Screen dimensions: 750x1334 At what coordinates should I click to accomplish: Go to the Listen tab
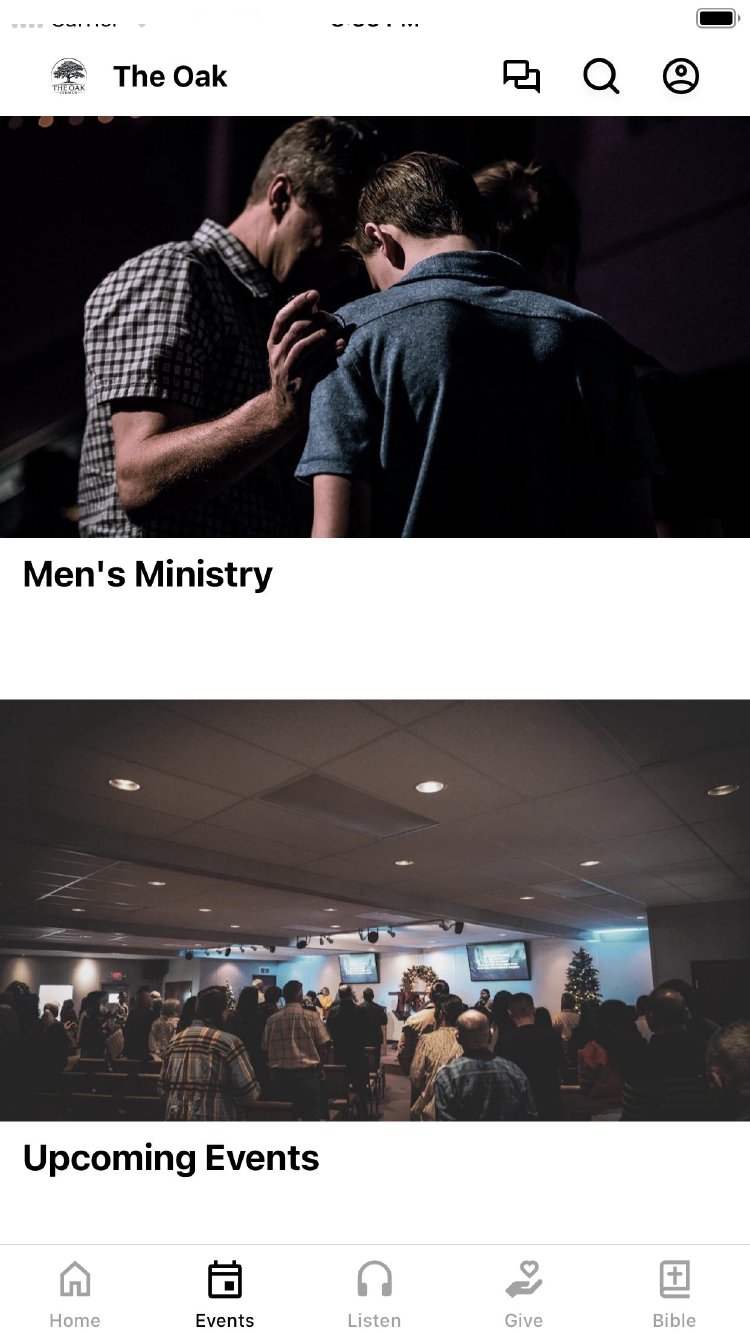tap(375, 1292)
